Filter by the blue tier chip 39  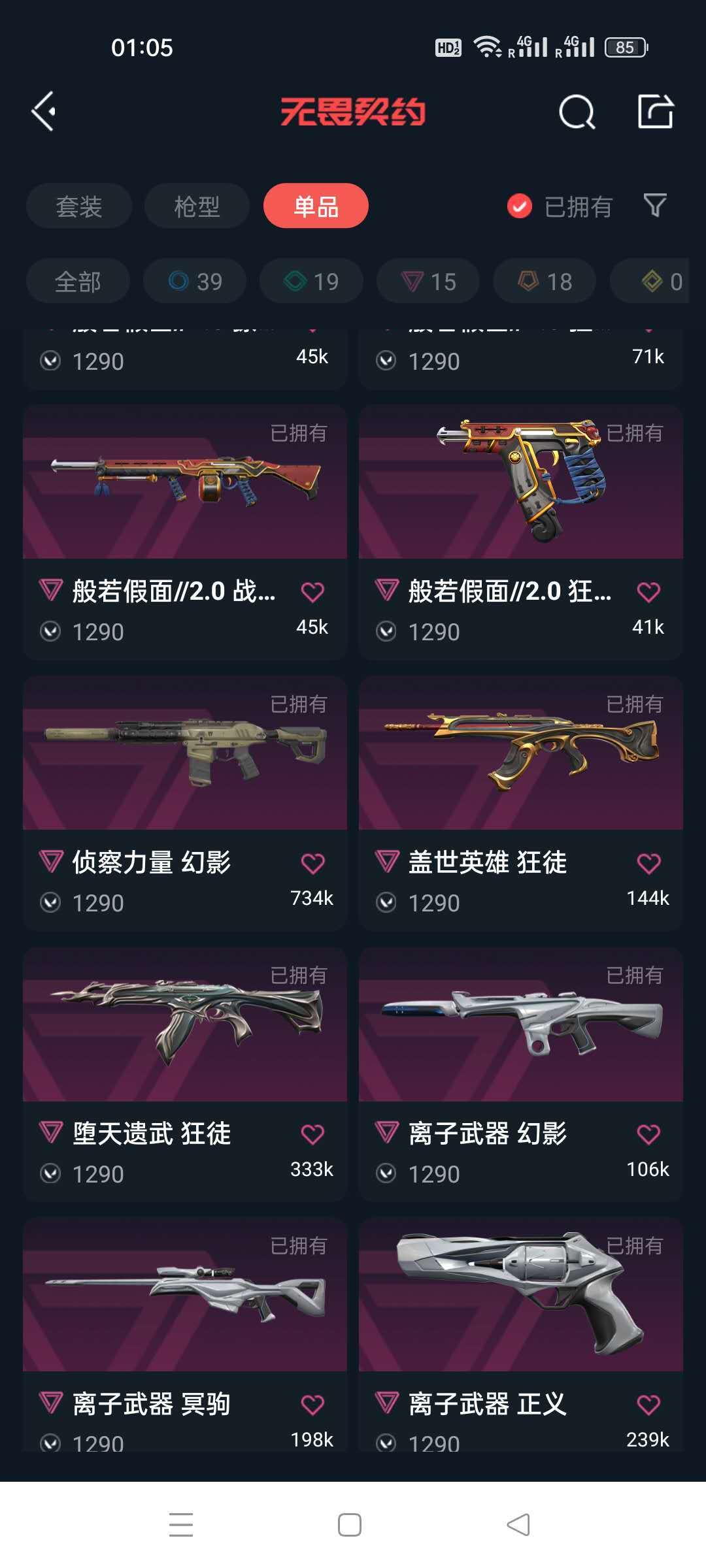point(195,281)
